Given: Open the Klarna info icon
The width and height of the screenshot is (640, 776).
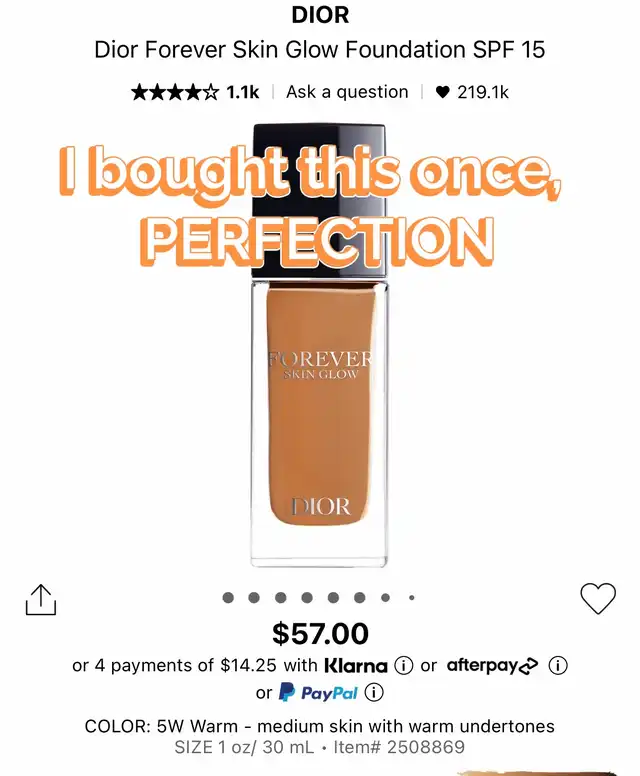Looking at the screenshot, I should (403, 666).
